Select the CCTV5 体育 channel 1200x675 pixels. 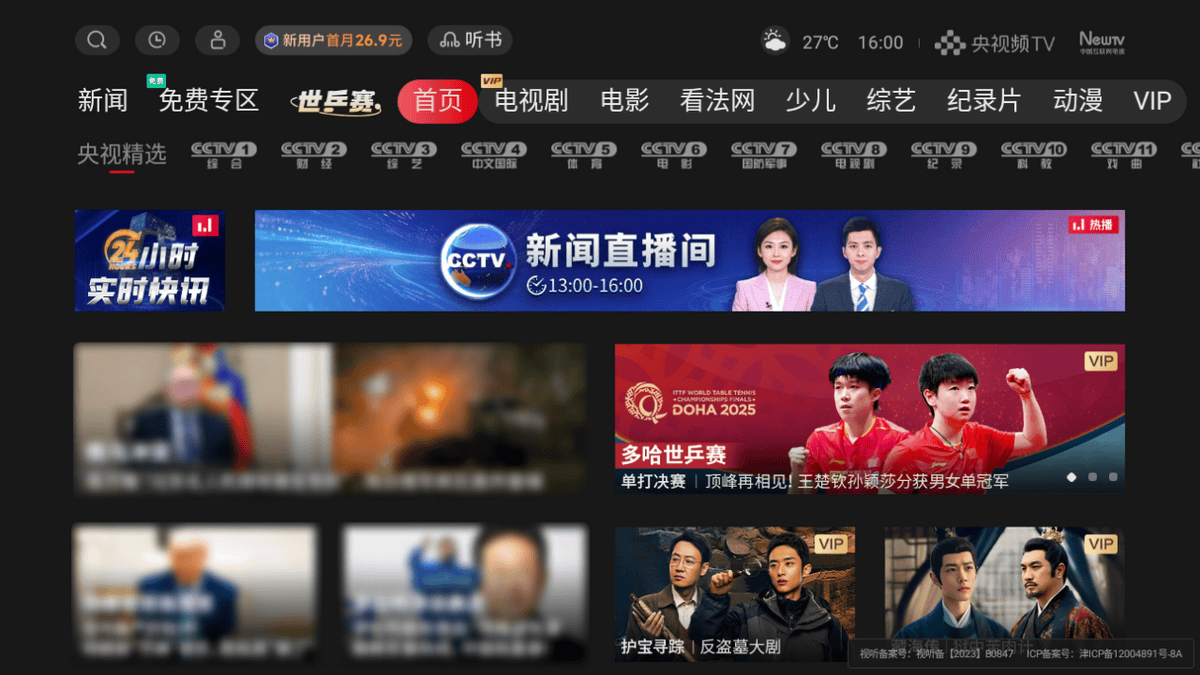click(584, 154)
